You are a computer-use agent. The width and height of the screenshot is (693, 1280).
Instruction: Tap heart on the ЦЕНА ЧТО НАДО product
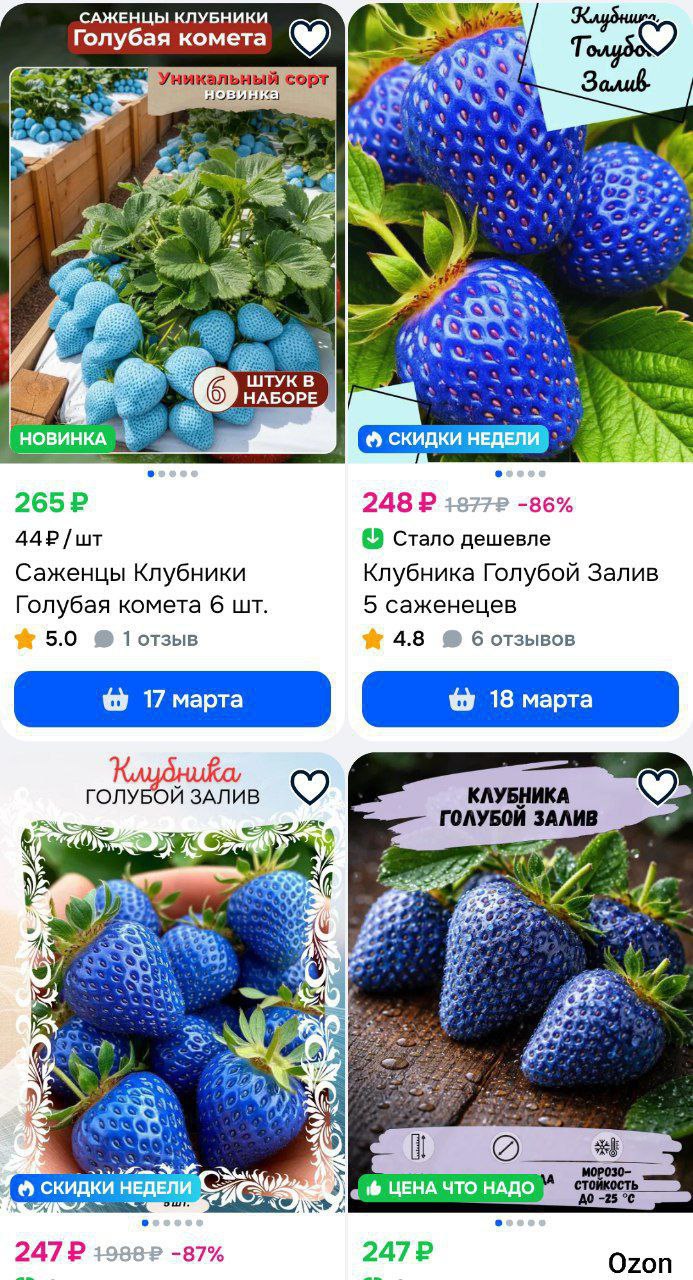pyautogui.click(x=657, y=788)
